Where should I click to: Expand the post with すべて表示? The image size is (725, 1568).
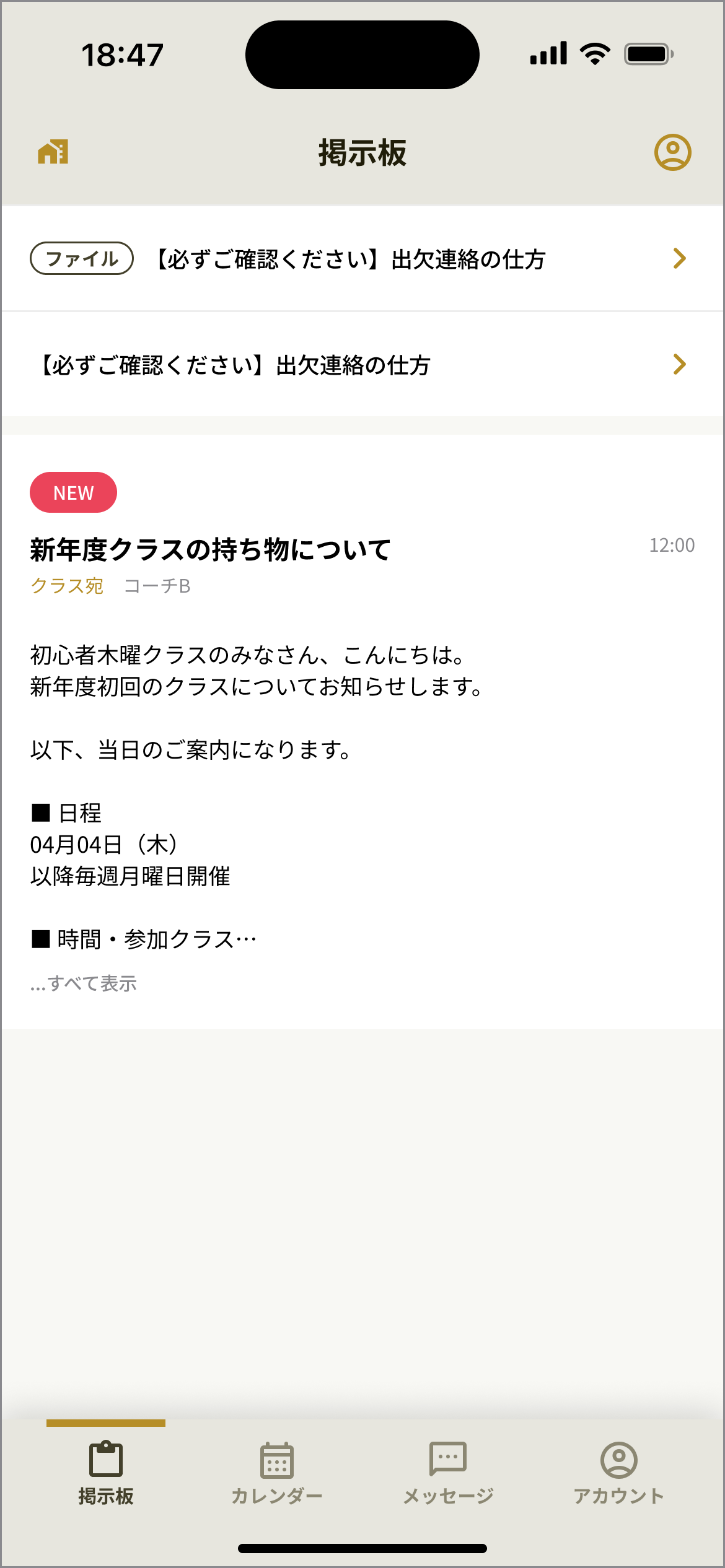point(85,983)
